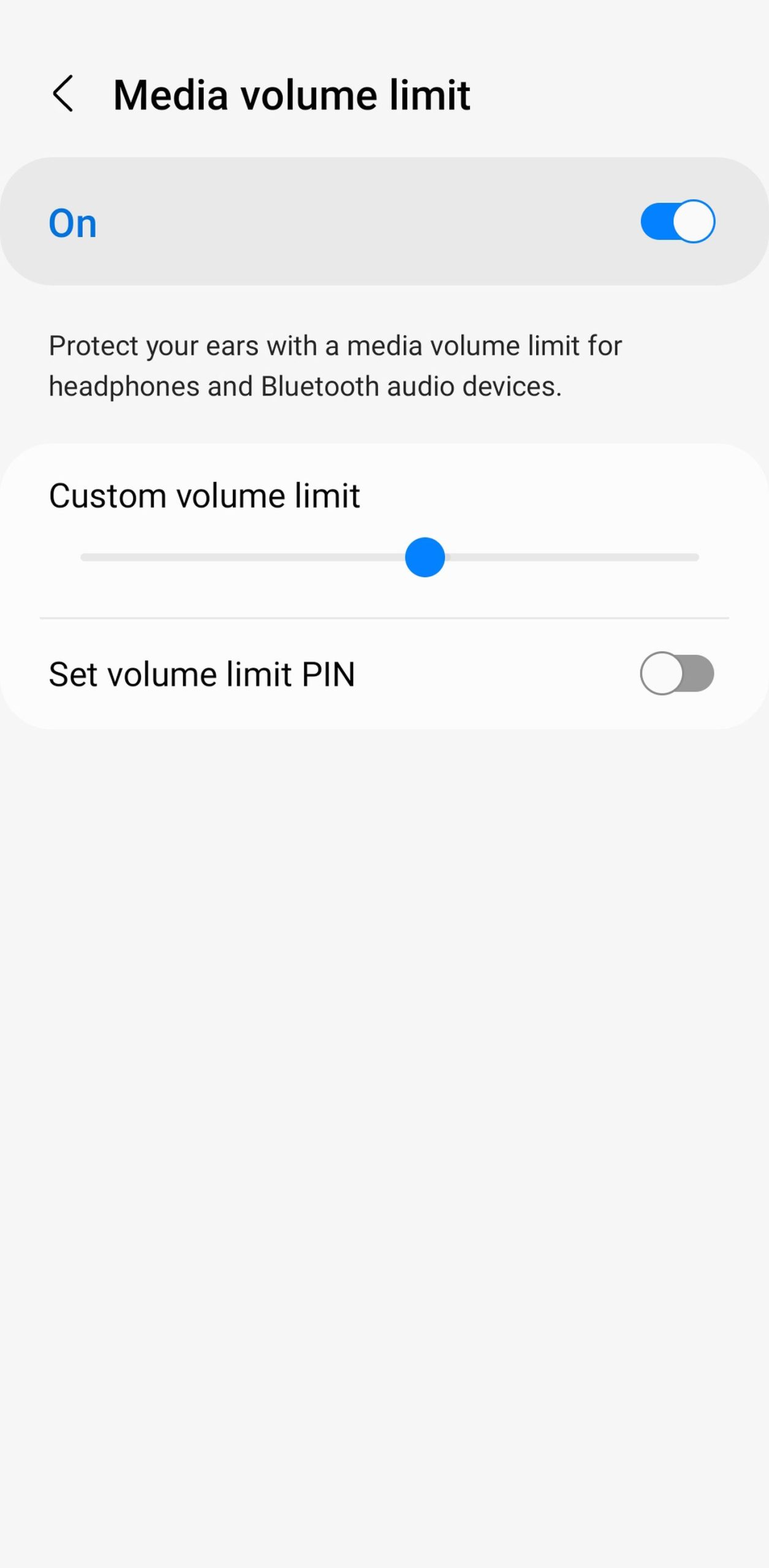The height and width of the screenshot is (1568, 769).
Task: Go back from Media volume limit
Action: 64,94
